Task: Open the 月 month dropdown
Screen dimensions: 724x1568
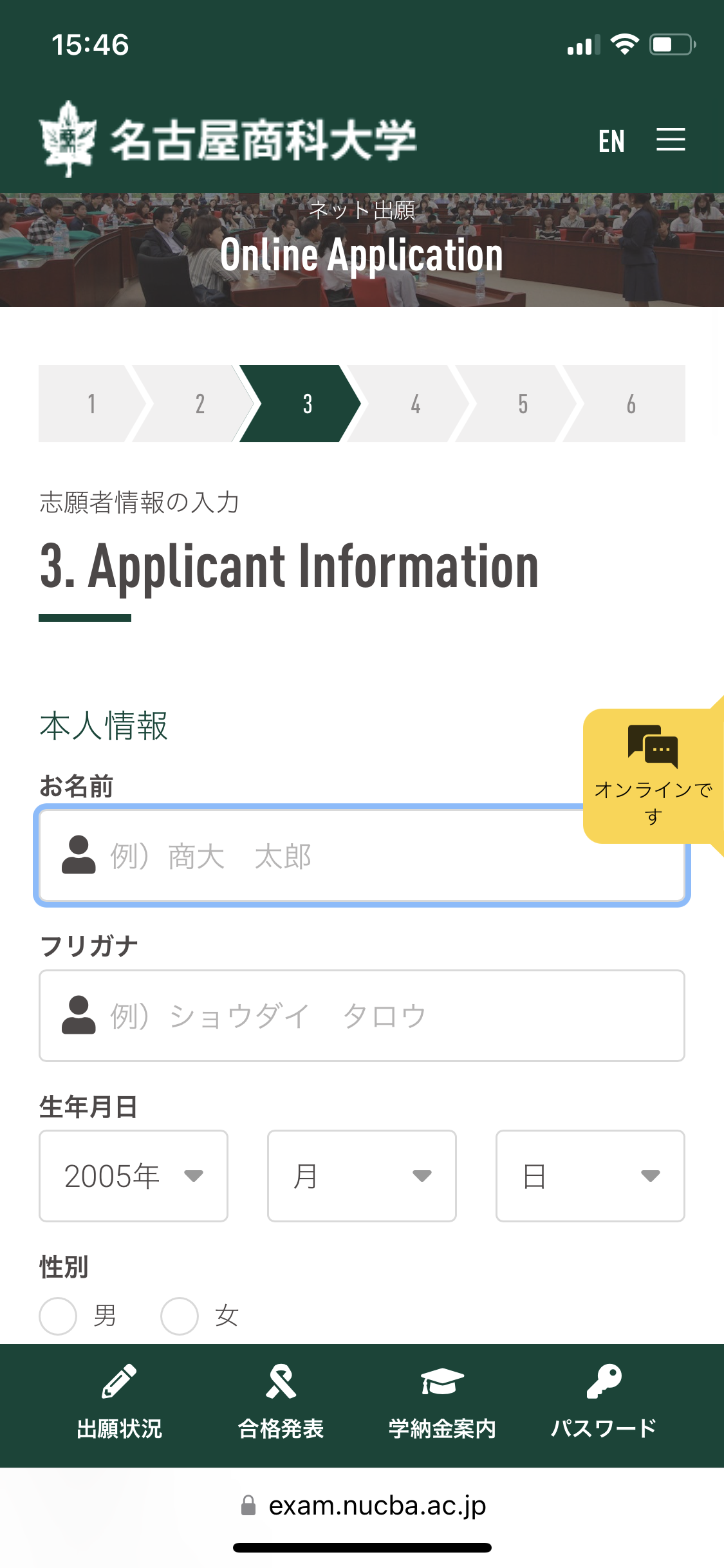Action: coord(362,1176)
